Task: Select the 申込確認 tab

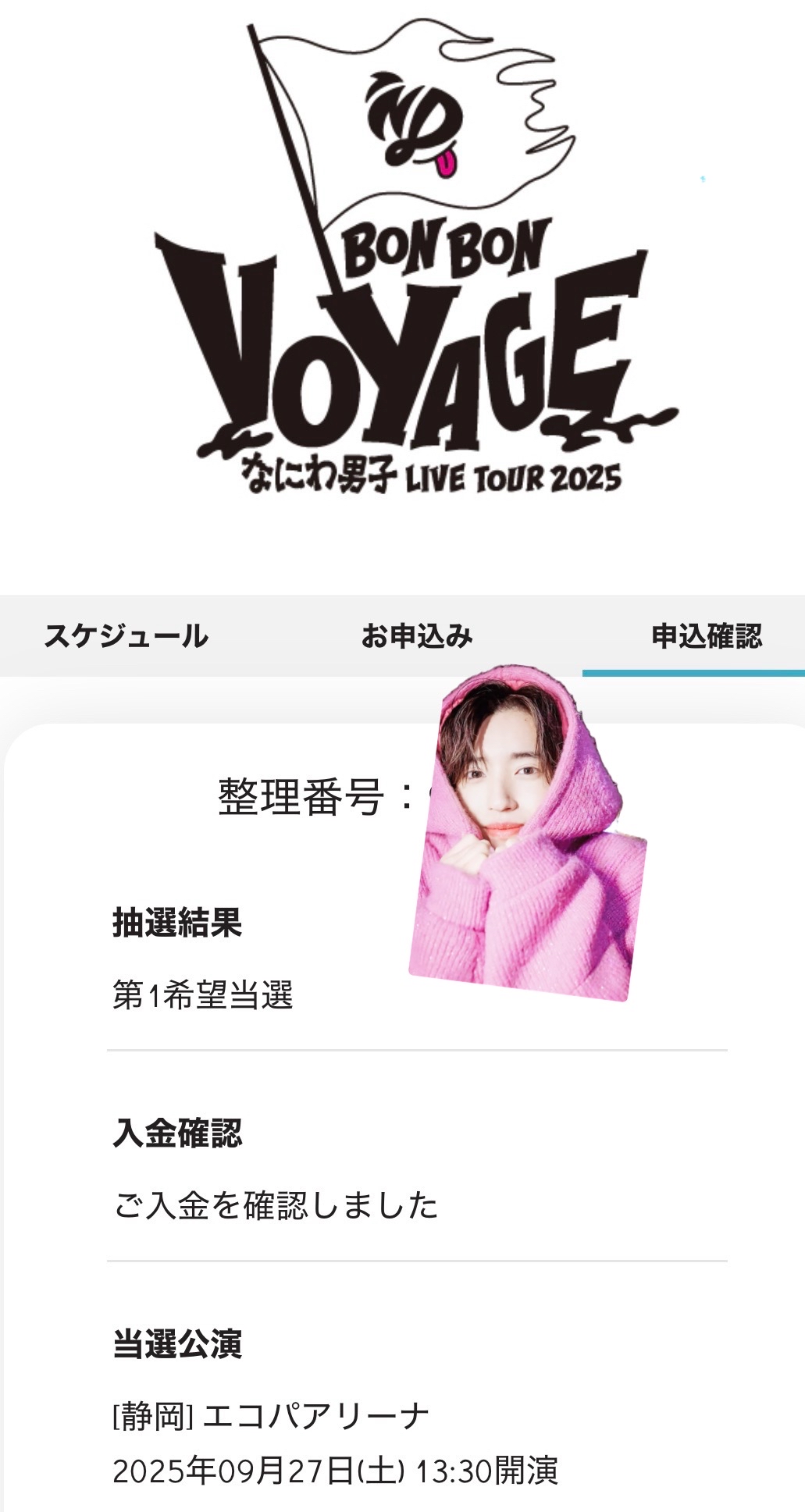Action: 706,636
